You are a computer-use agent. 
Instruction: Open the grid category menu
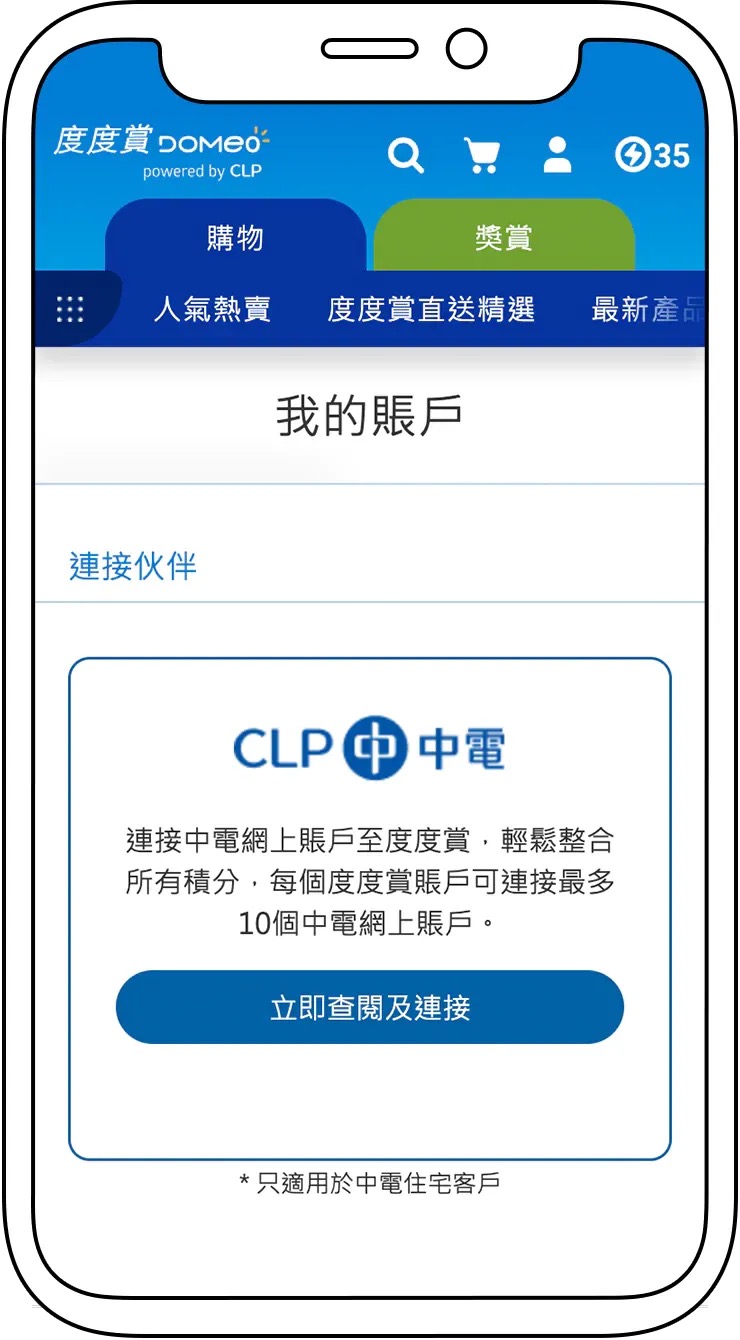[x=70, y=309]
